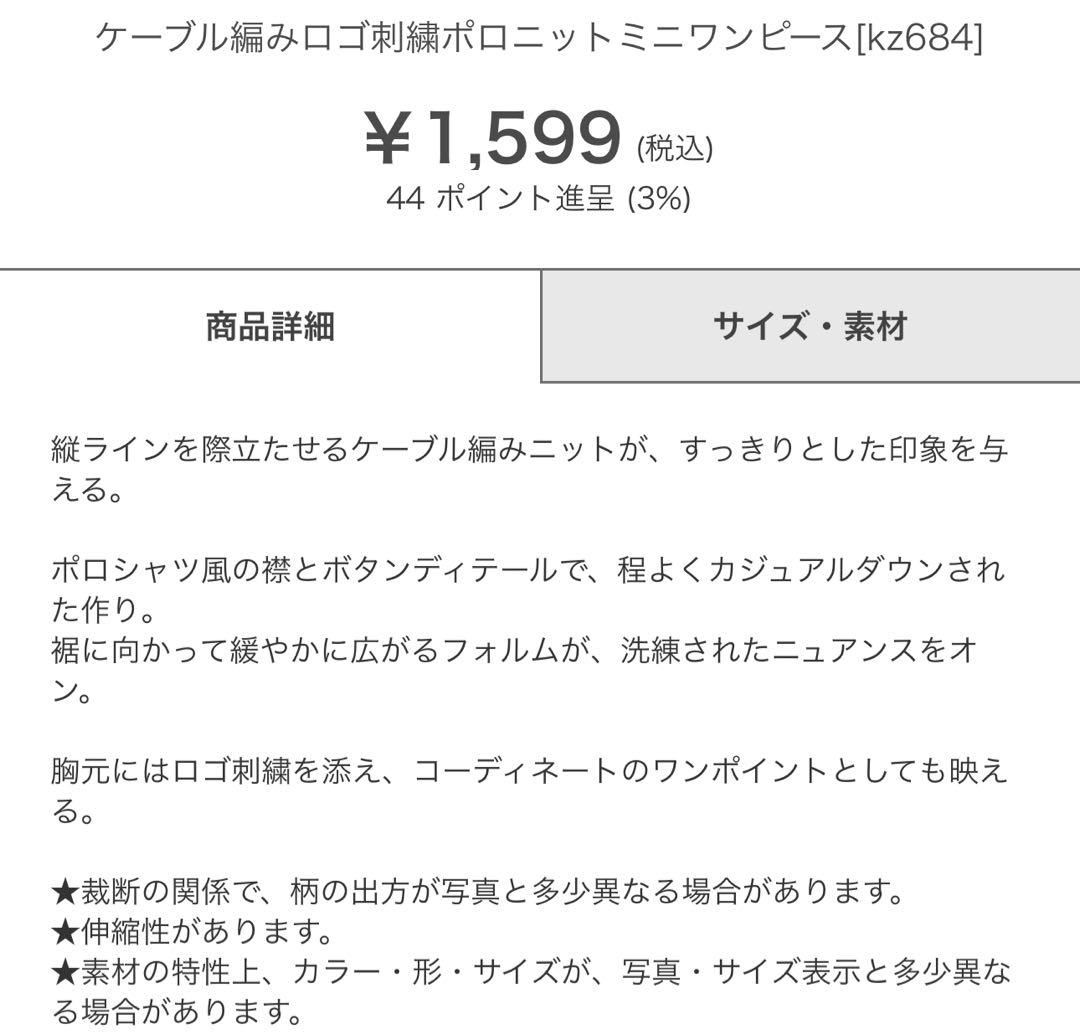Select the 商品詳細 tab

coord(270,327)
